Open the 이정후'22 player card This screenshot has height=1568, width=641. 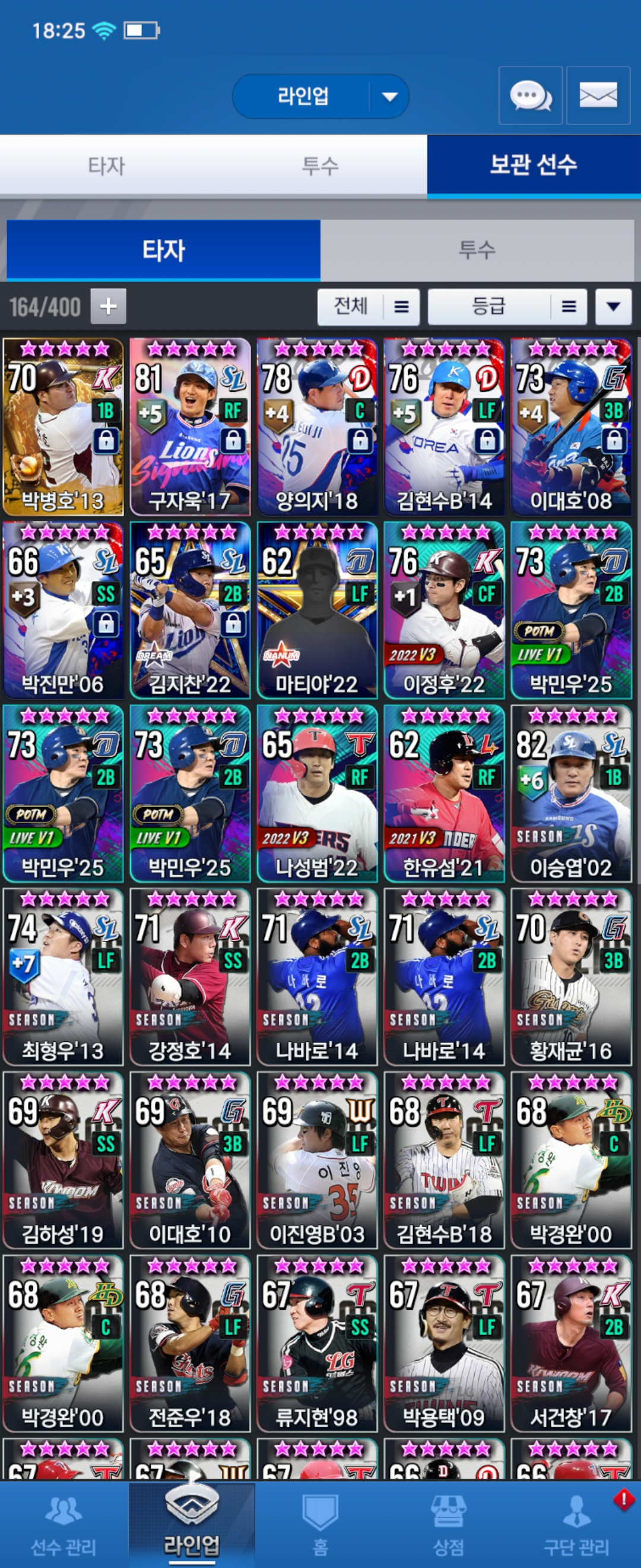click(444, 610)
